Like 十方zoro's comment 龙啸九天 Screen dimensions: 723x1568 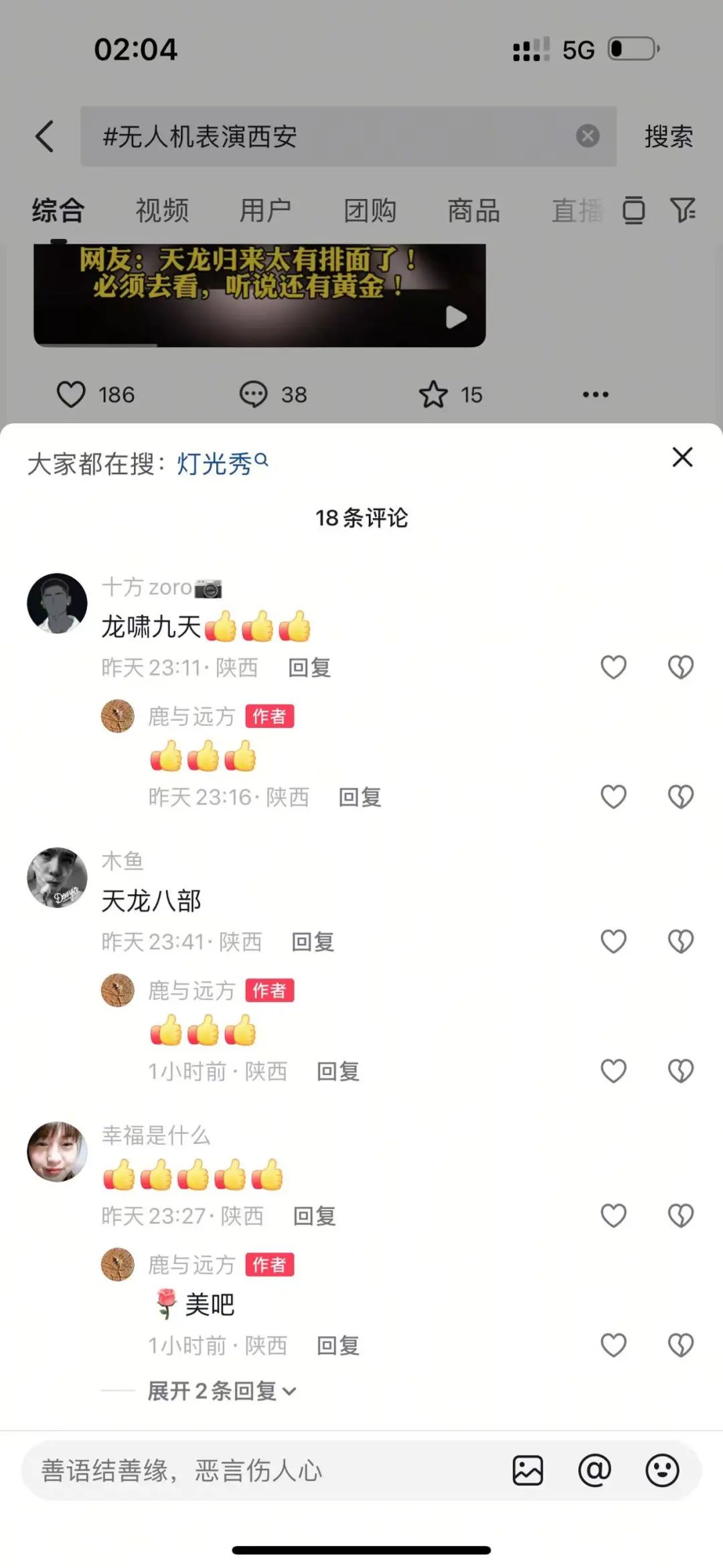click(613, 667)
